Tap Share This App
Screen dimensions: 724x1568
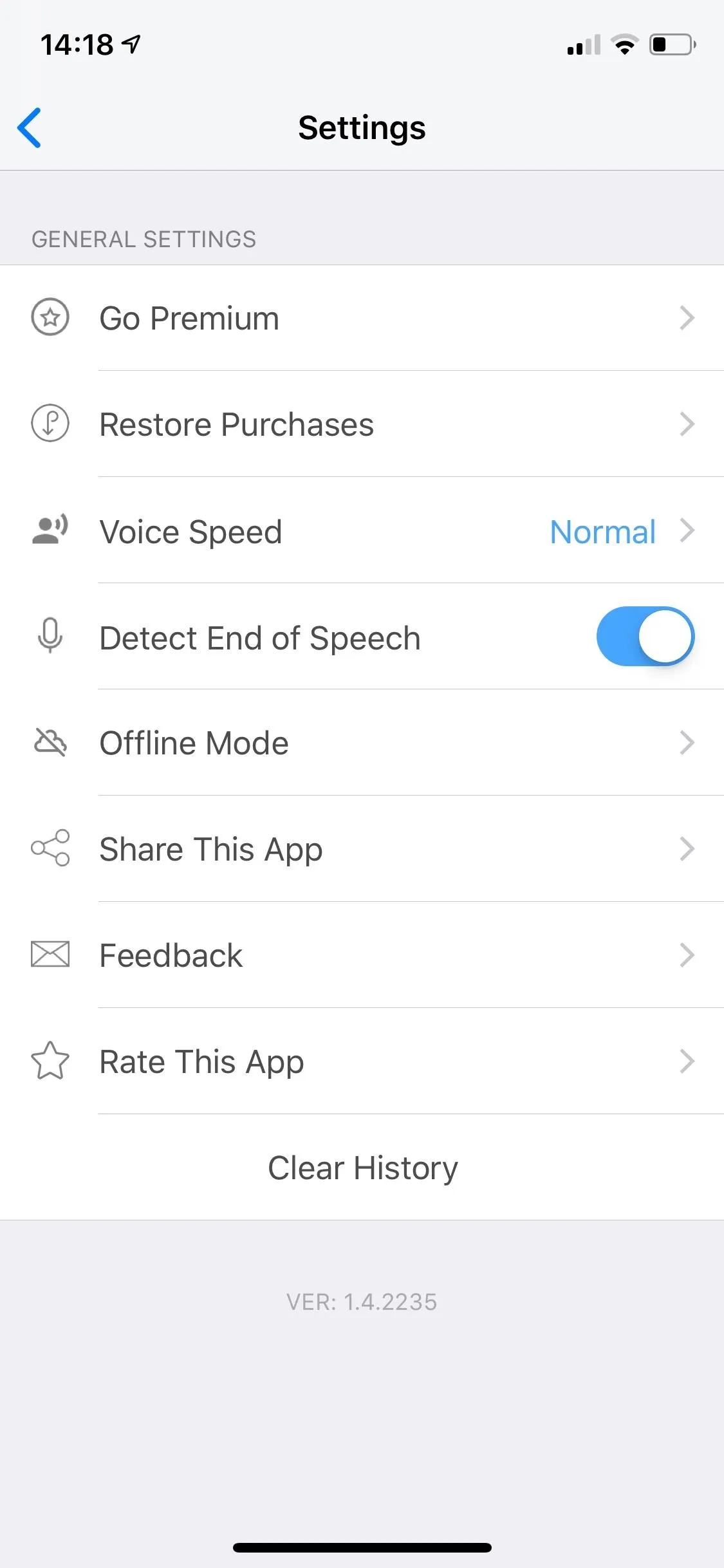point(362,849)
